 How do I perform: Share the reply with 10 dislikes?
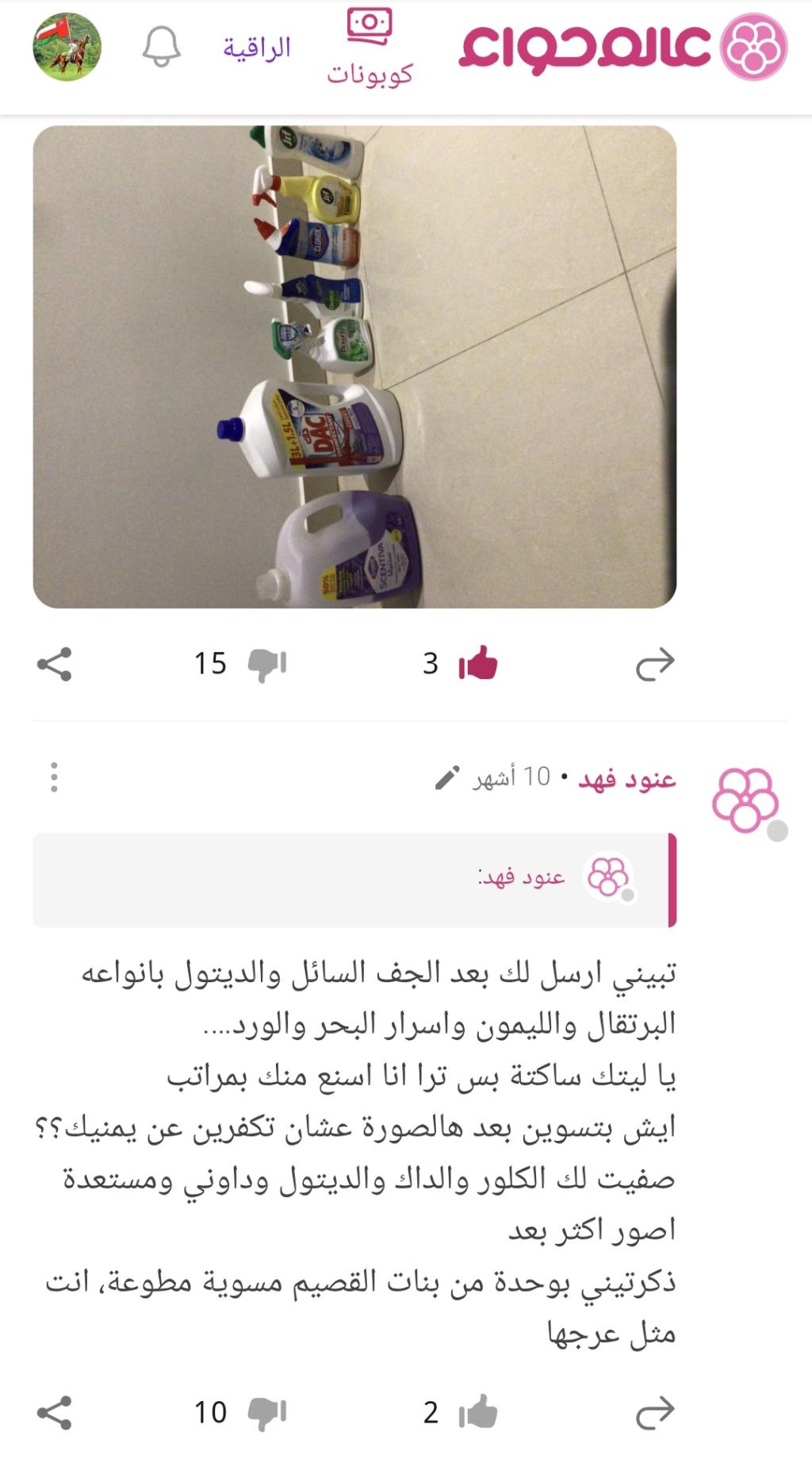pyautogui.click(x=55, y=1413)
